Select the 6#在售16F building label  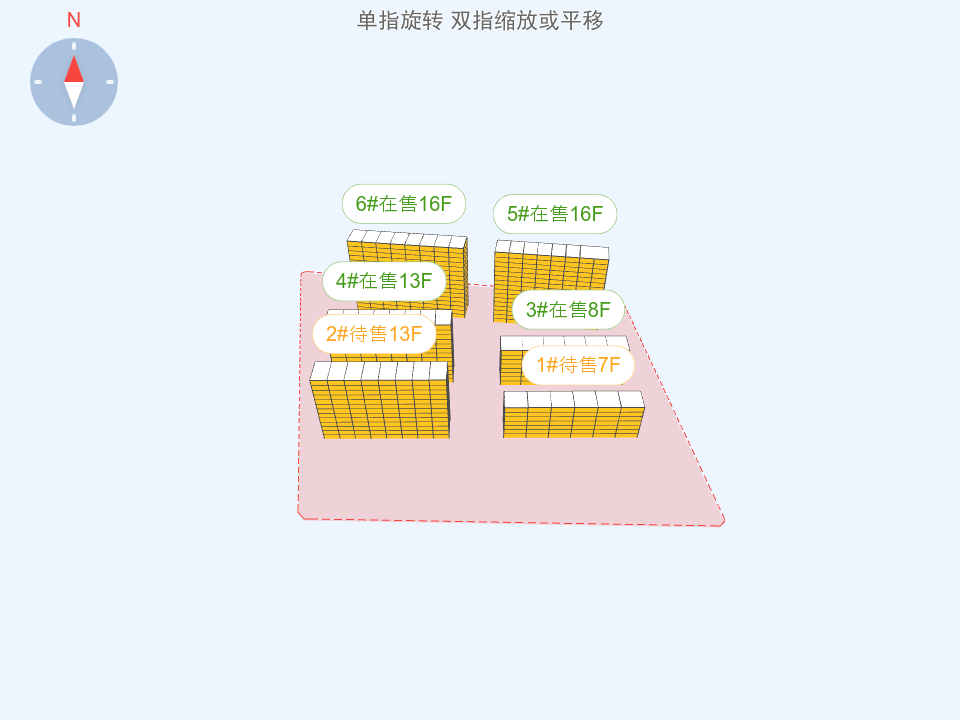[x=404, y=204]
